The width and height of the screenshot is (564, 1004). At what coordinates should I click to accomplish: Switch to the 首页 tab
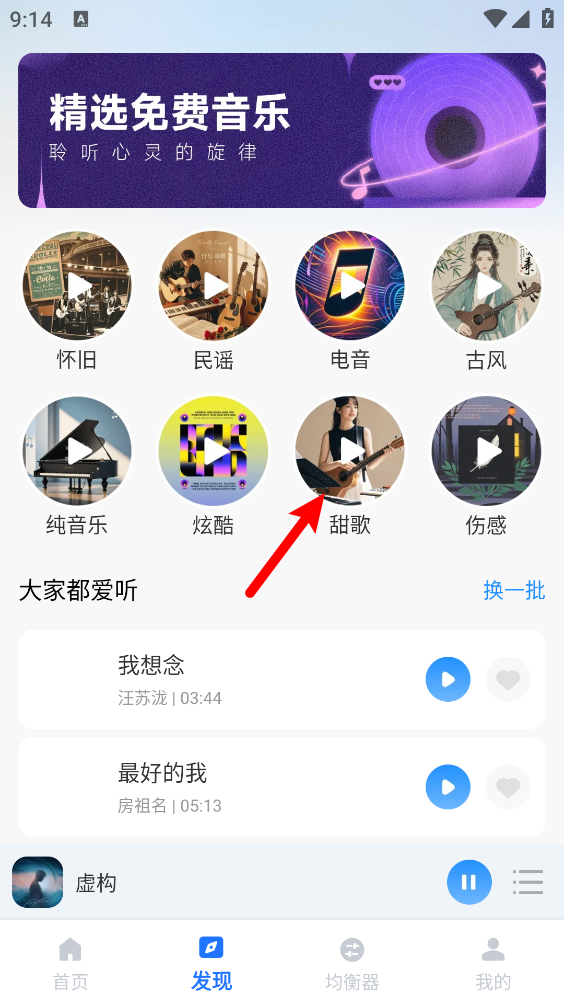(x=70, y=964)
